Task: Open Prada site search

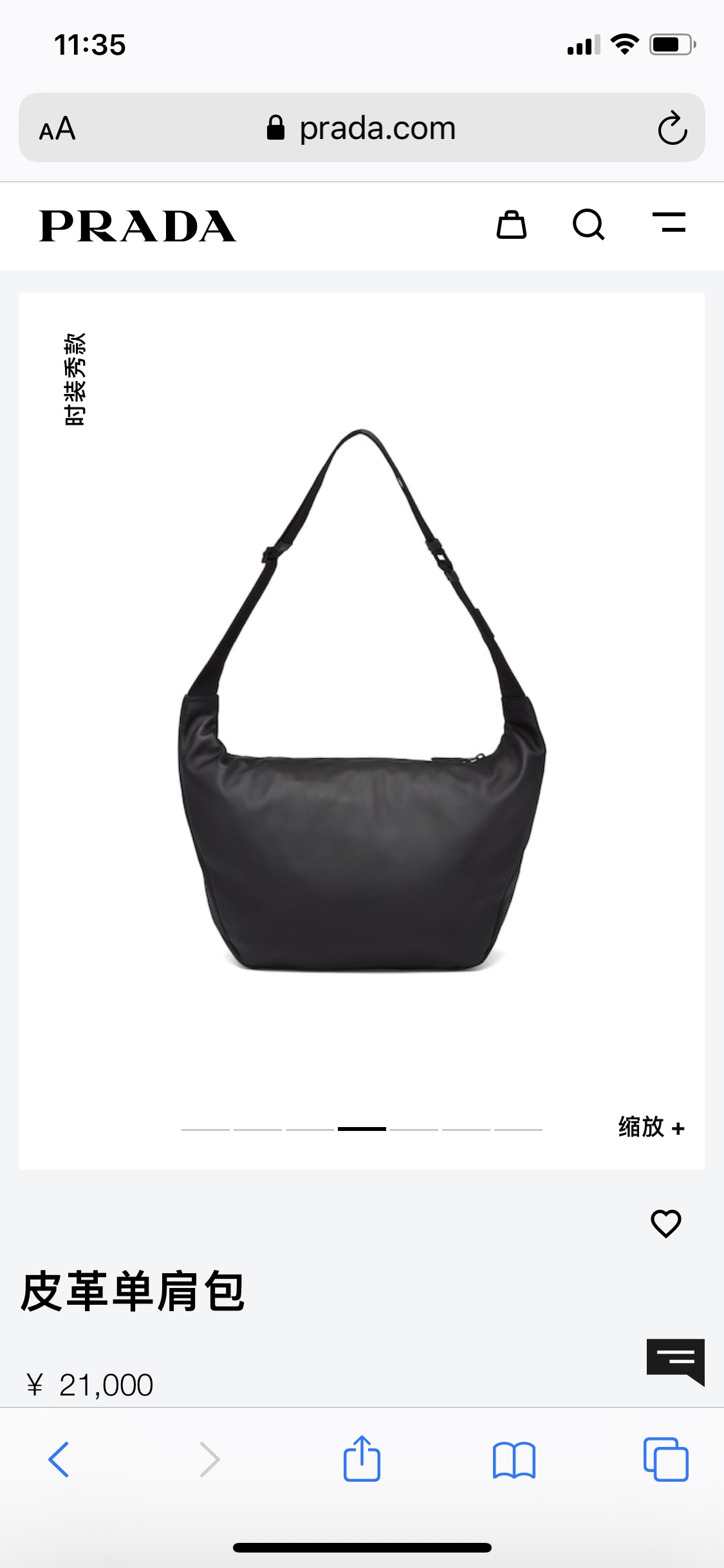Action: click(x=588, y=225)
